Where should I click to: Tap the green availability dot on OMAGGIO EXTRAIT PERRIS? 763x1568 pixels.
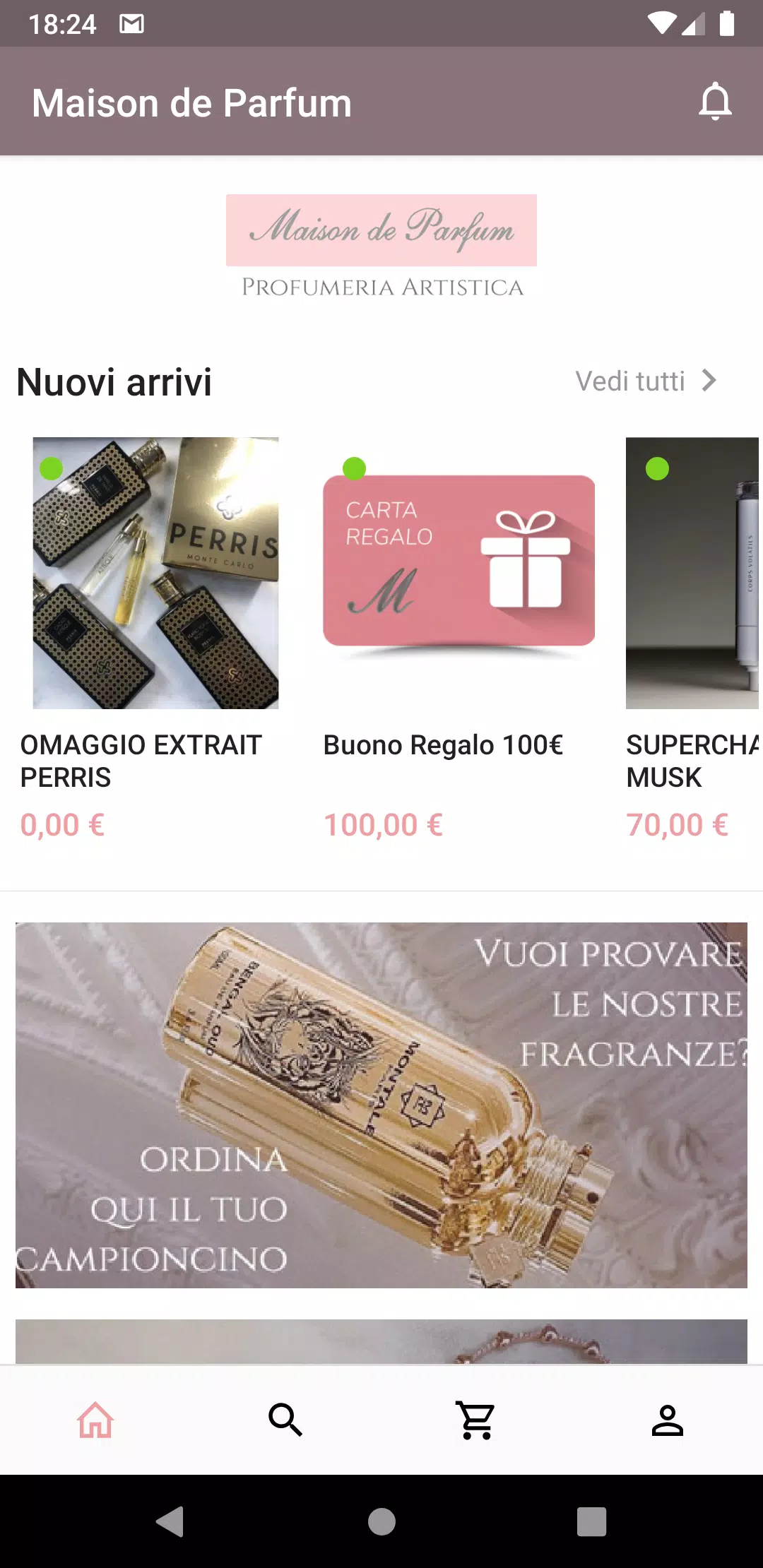[x=52, y=468]
